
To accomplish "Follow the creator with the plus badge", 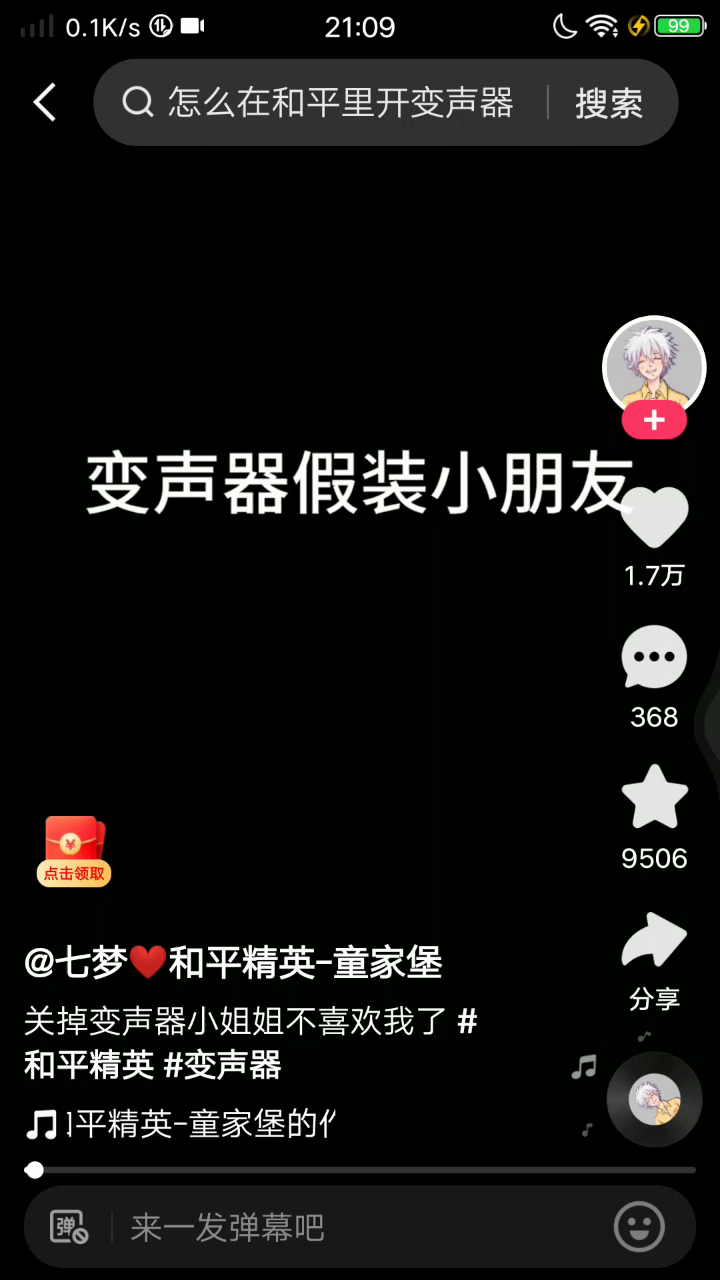I will [654, 421].
